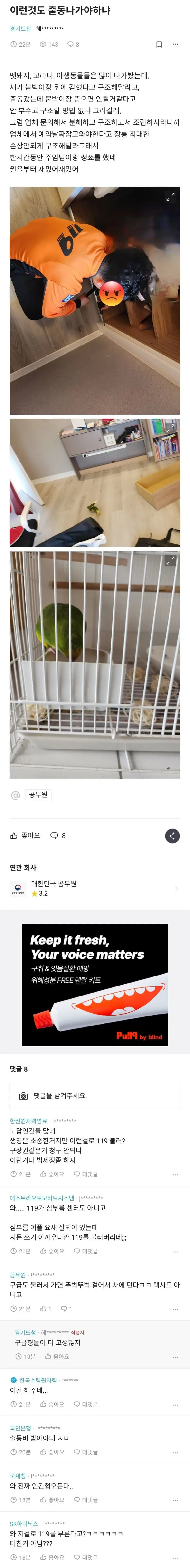Expand the orange-shirt rescue photo

pos(171,197)
